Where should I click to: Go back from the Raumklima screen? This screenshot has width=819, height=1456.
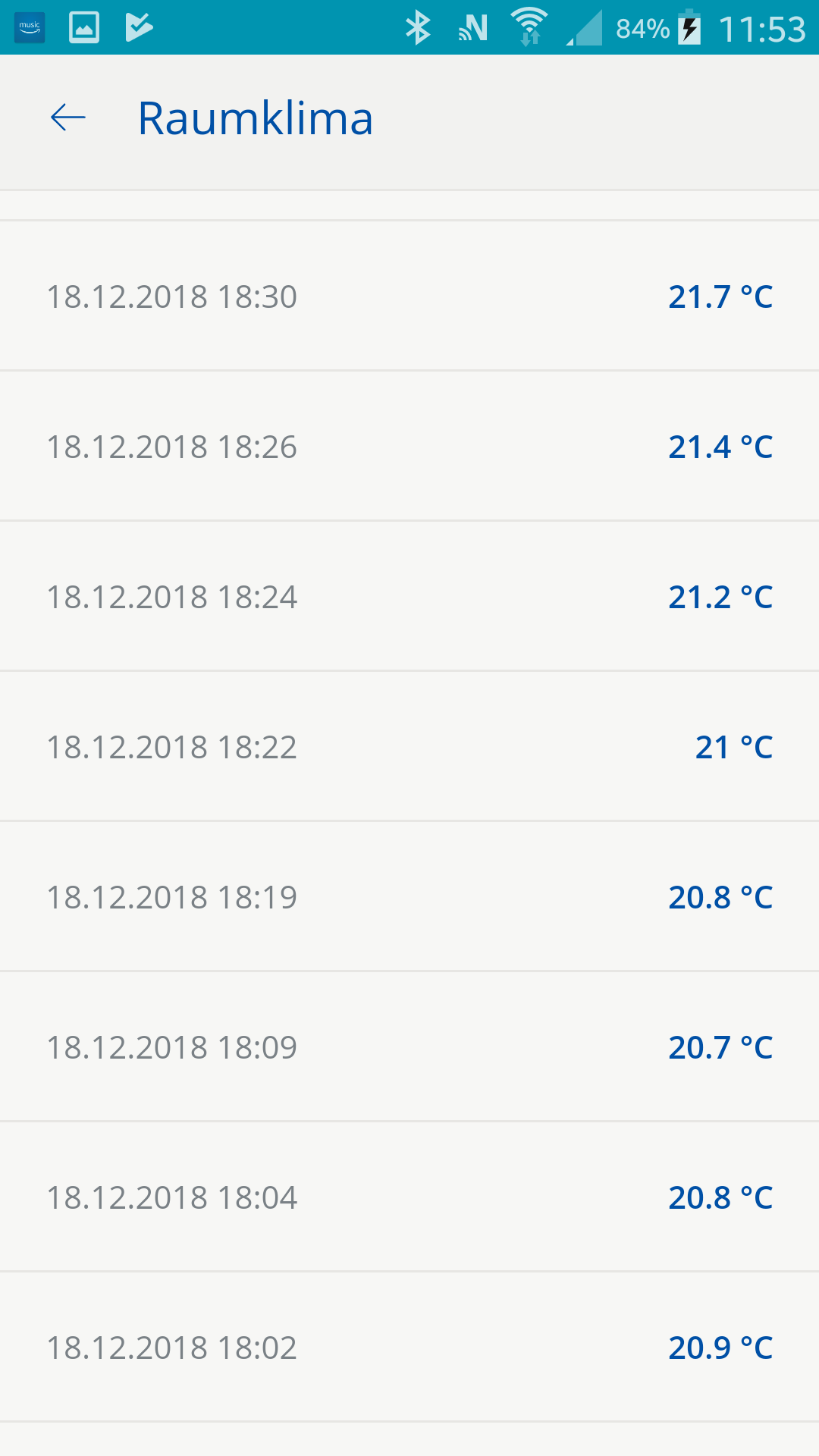tap(68, 118)
